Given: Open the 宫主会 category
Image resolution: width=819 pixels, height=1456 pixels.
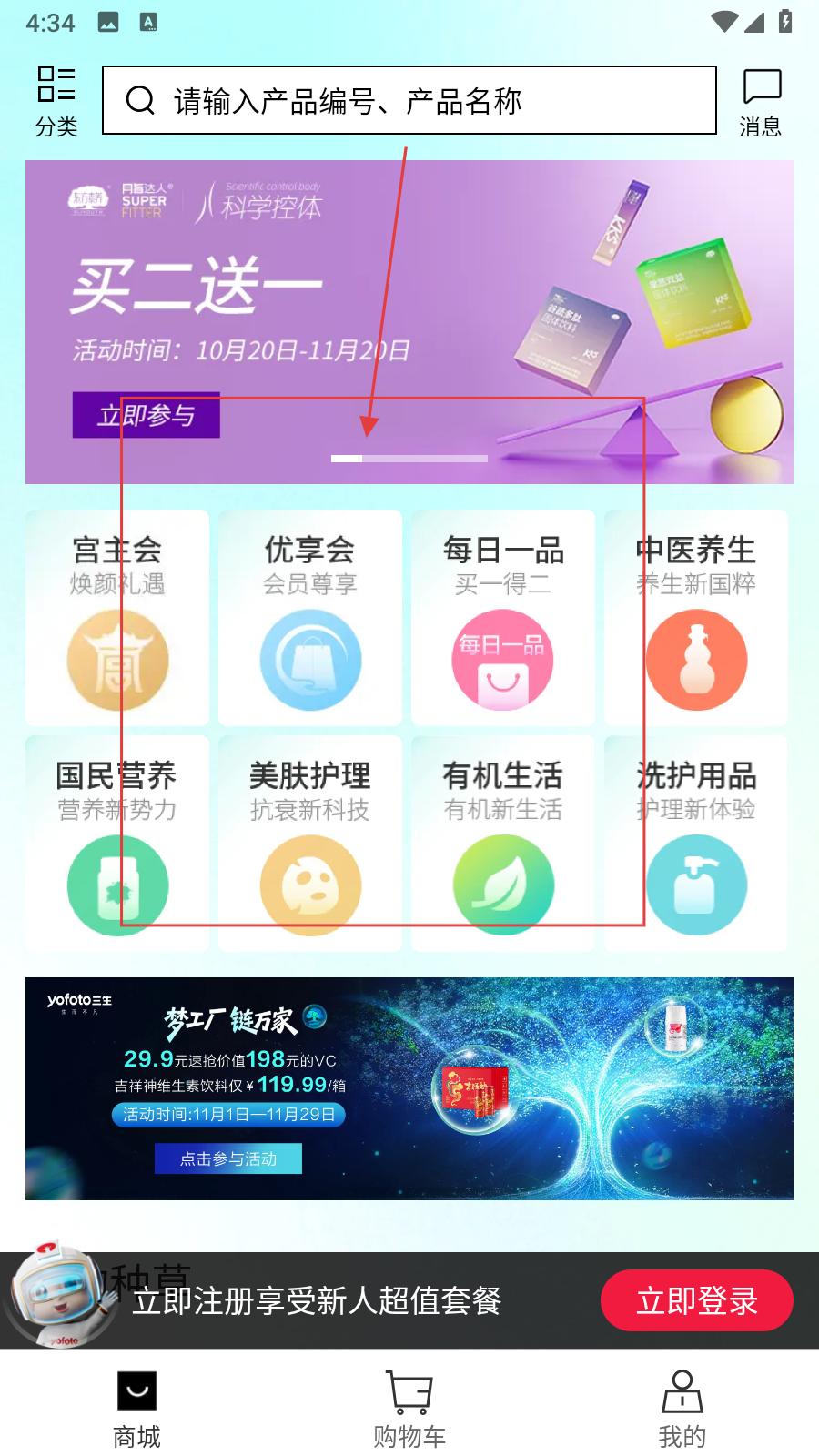Looking at the screenshot, I should pyautogui.click(x=117, y=617).
